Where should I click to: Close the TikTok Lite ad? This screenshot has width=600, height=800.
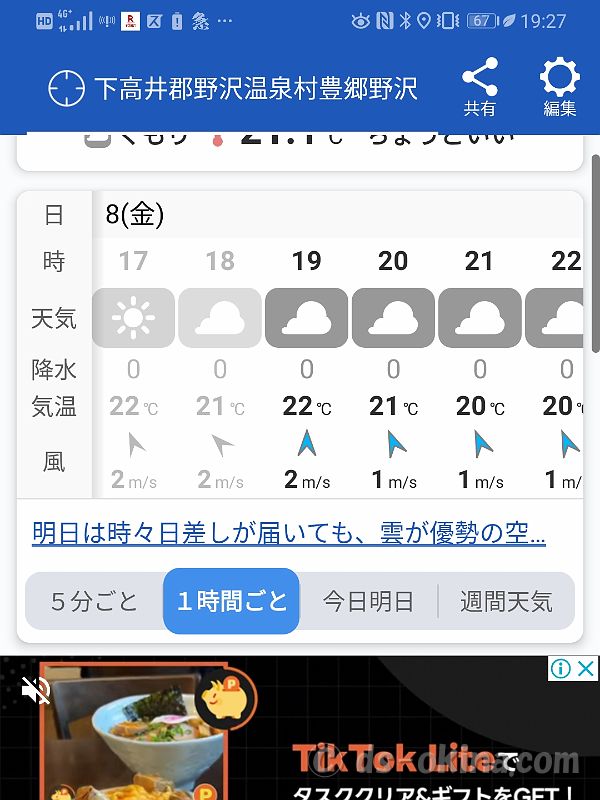[586, 668]
